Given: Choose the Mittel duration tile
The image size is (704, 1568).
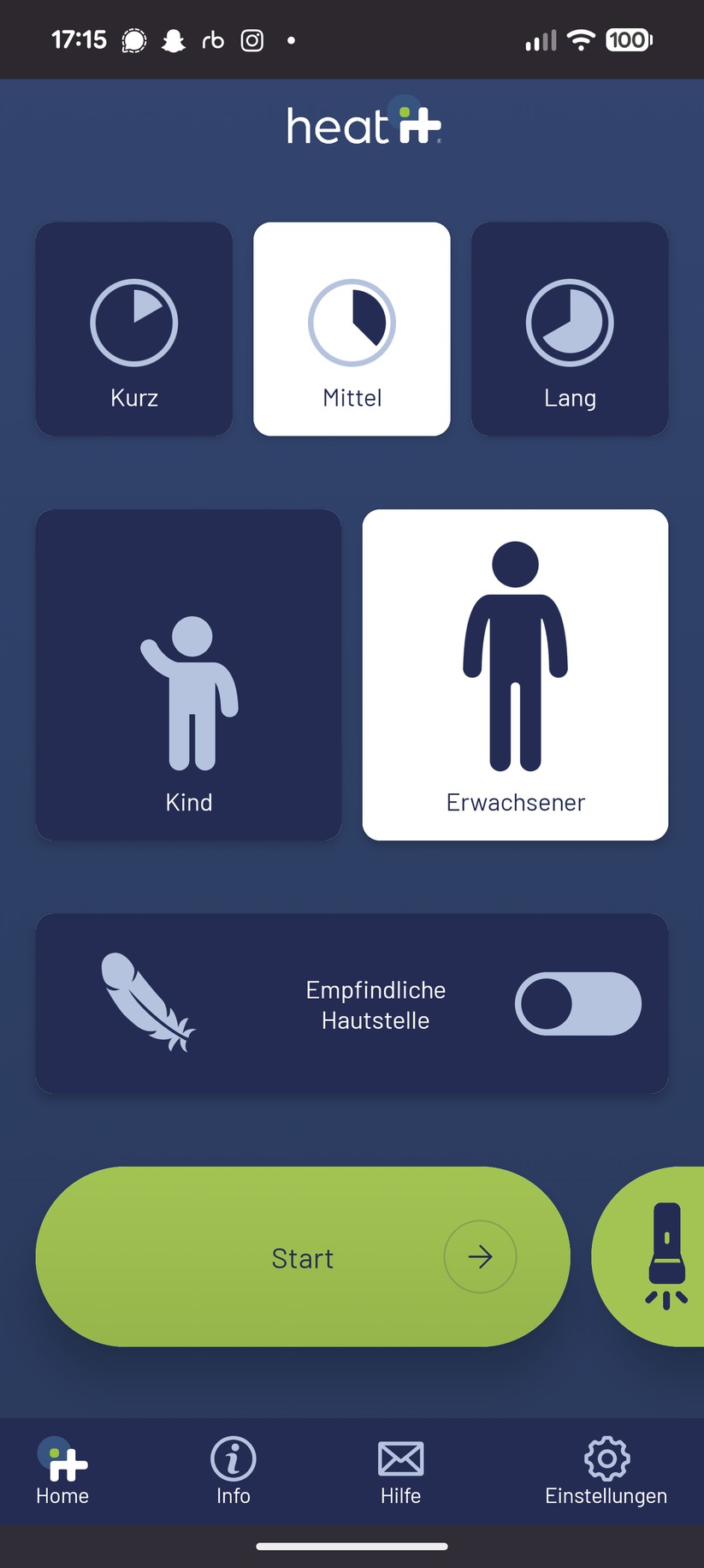Looking at the screenshot, I should (x=352, y=330).
